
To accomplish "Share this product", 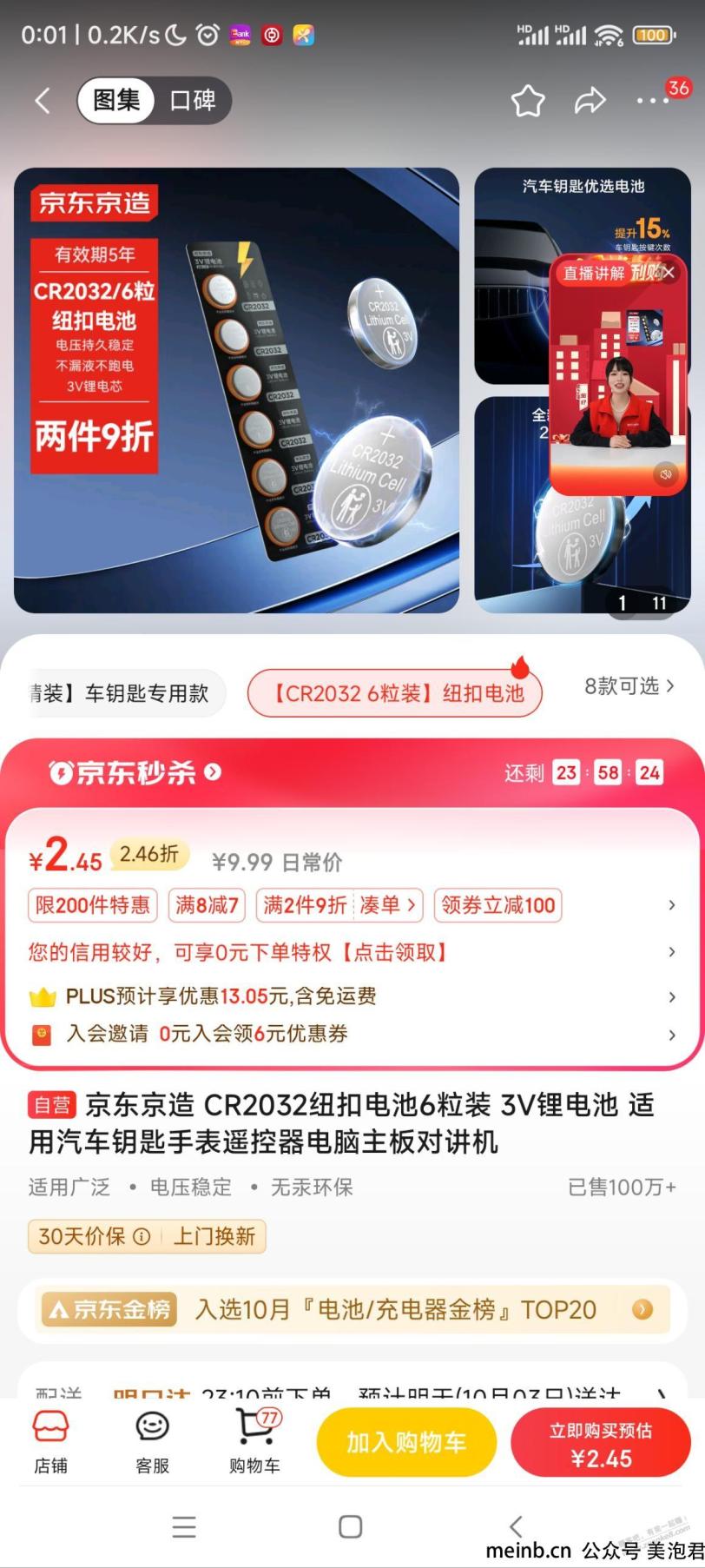I will click(590, 101).
